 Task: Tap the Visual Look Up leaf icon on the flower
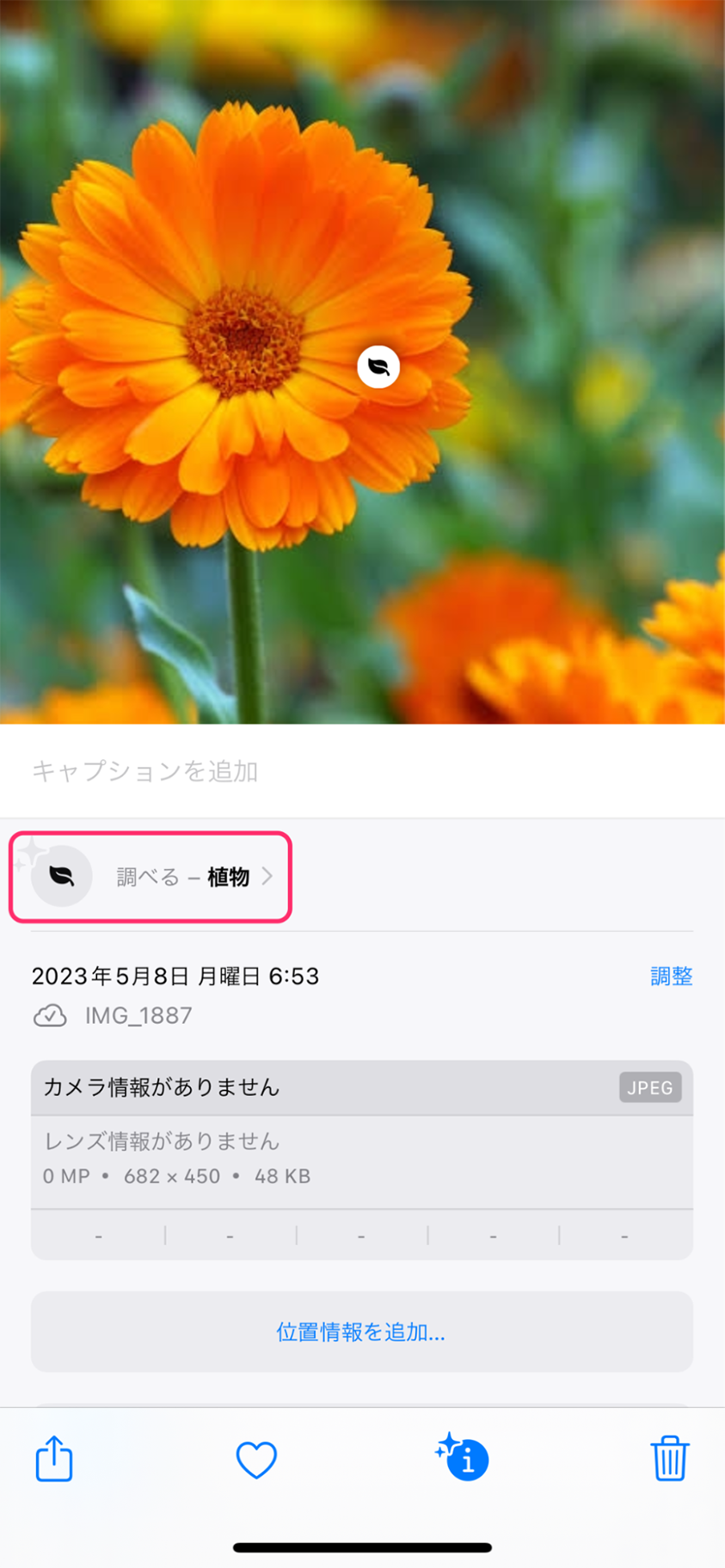pos(378,367)
